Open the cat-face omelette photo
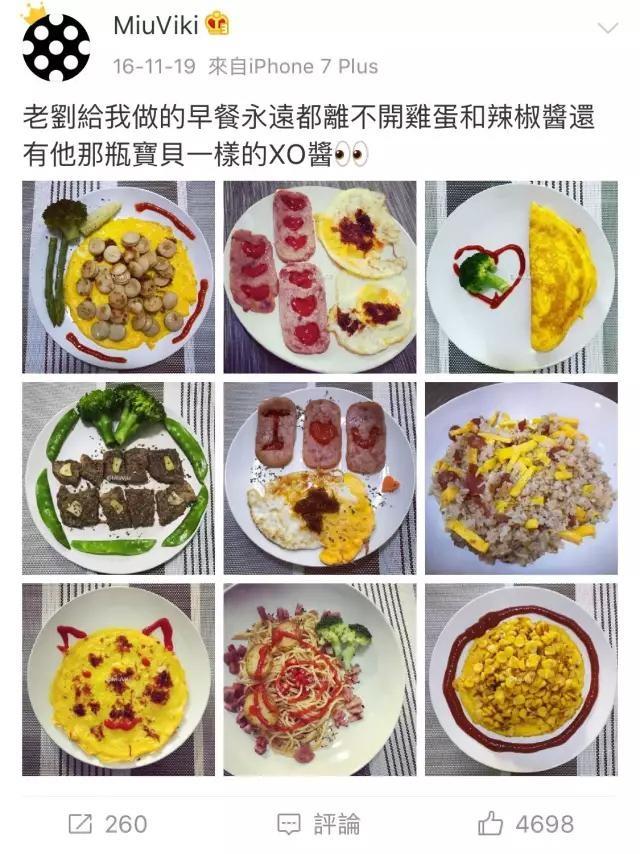Screen dimensions: 640x854 coord(119,679)
